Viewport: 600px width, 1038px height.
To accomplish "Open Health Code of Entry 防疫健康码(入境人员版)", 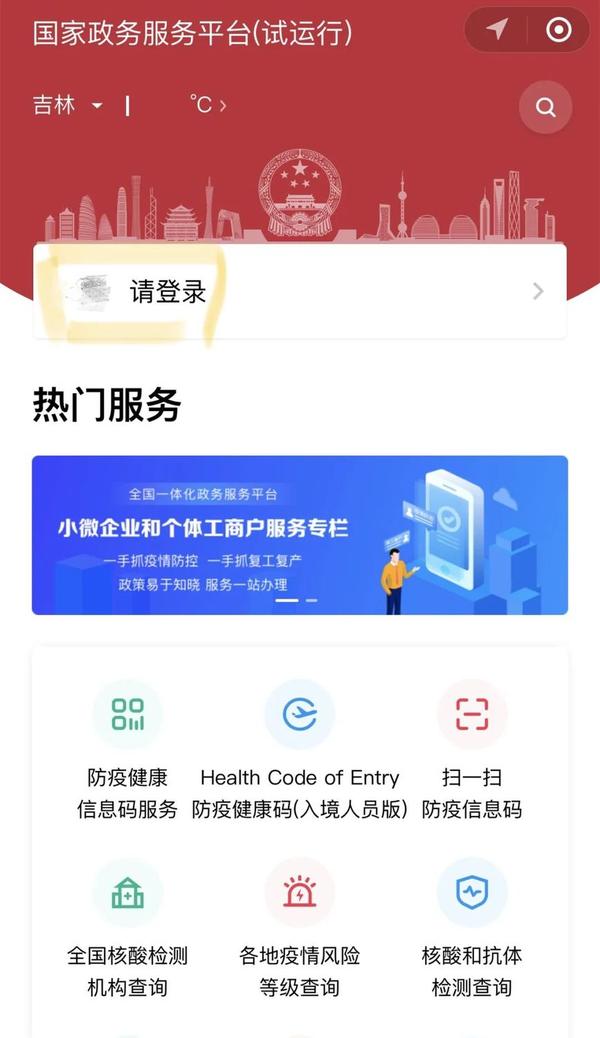I will 299,748.
